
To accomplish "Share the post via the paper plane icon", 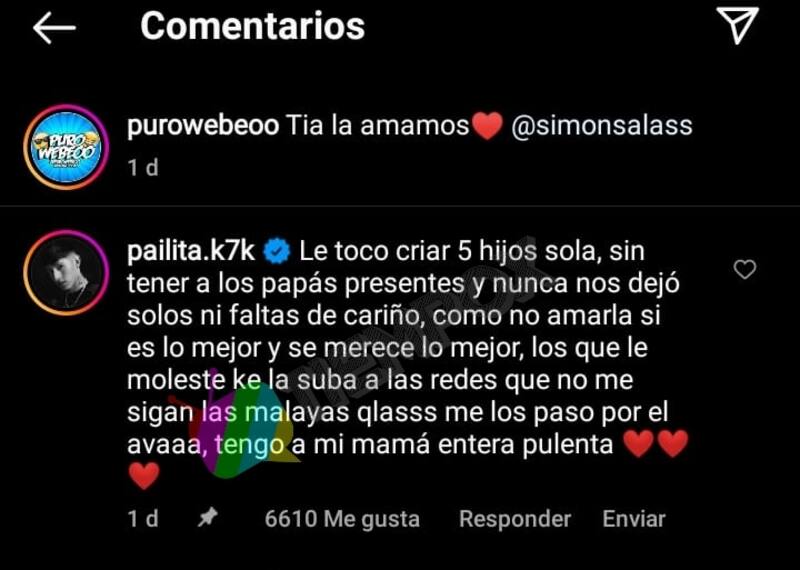I will click(x=738, y=26).
